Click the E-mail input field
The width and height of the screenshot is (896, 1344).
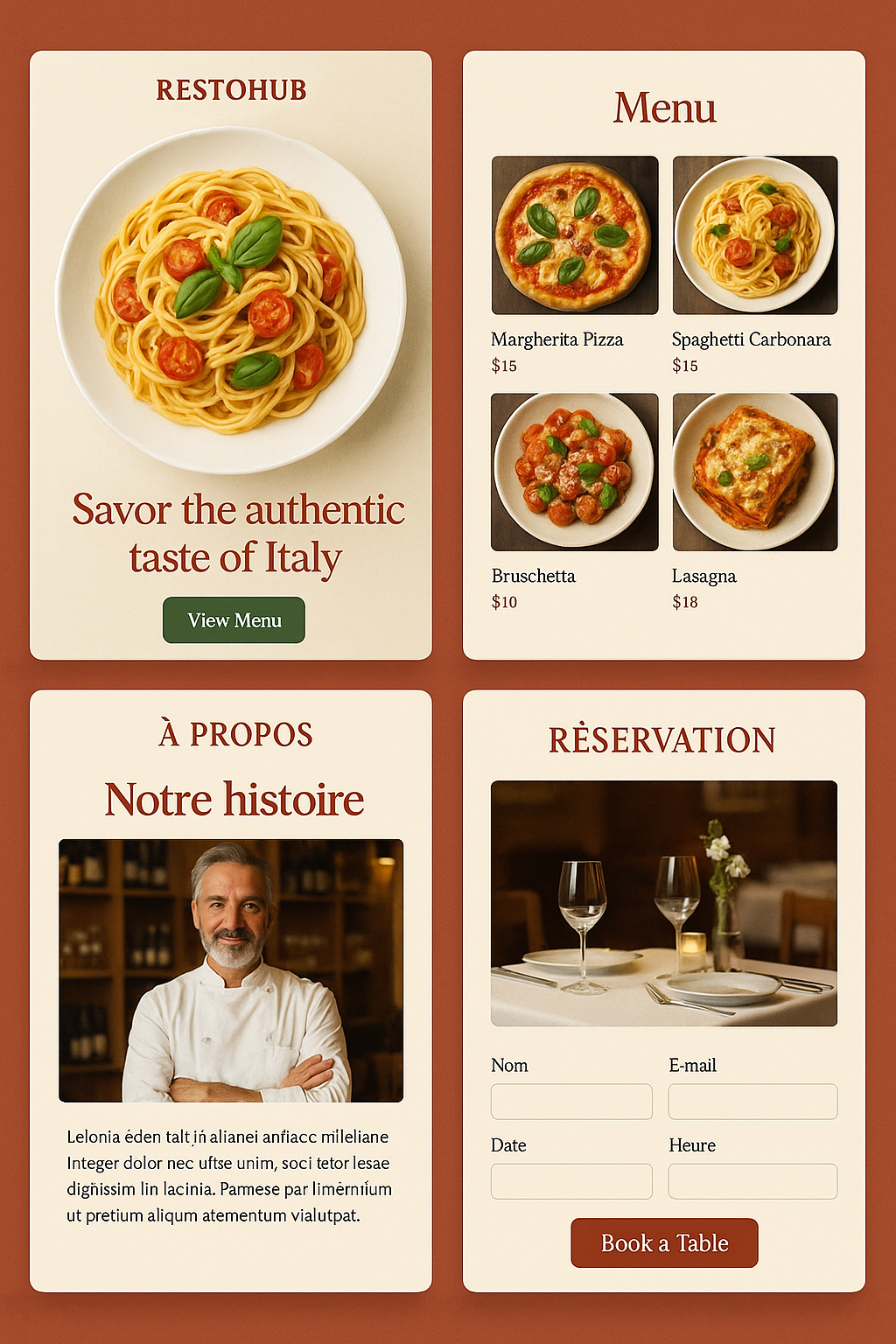pyautogui.click(x=752, y=1101)
